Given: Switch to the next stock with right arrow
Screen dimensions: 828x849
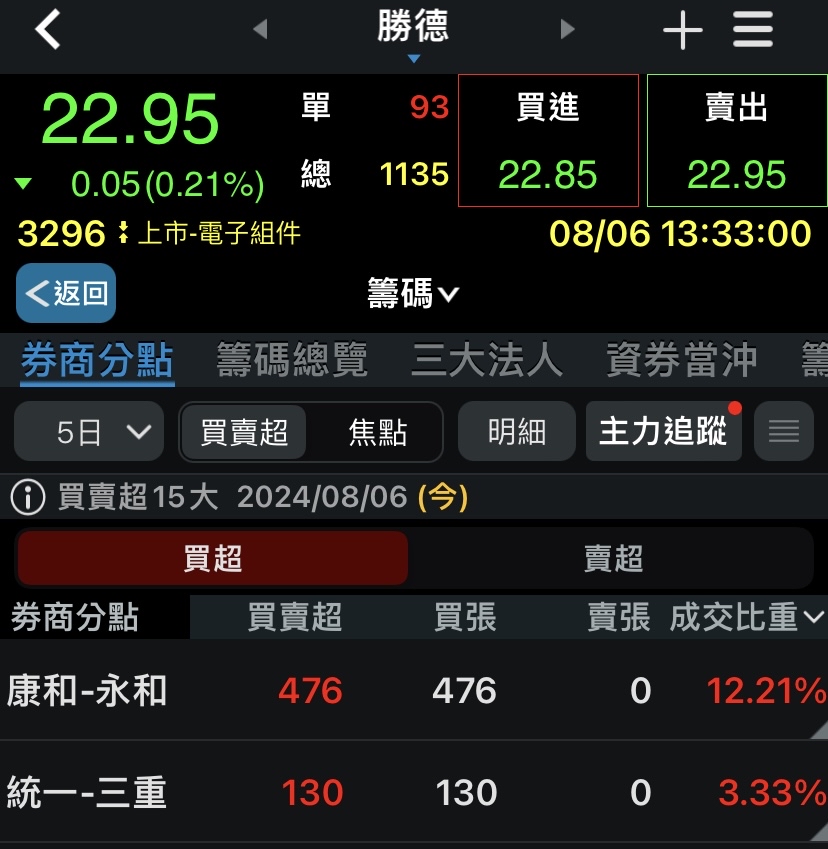Looking at the screenshot, I should (x=568, y=30).
